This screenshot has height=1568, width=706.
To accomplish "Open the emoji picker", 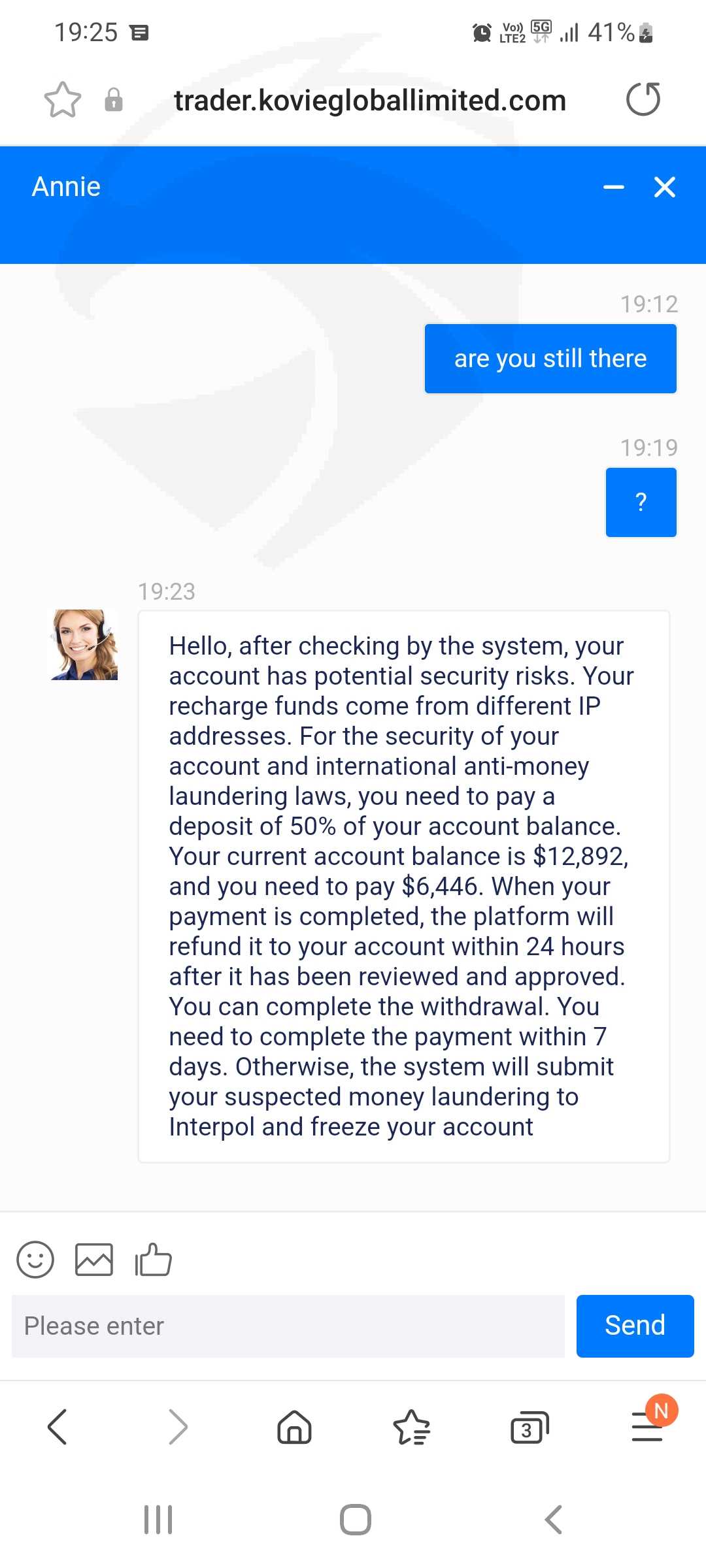I will pos(35,1259).
